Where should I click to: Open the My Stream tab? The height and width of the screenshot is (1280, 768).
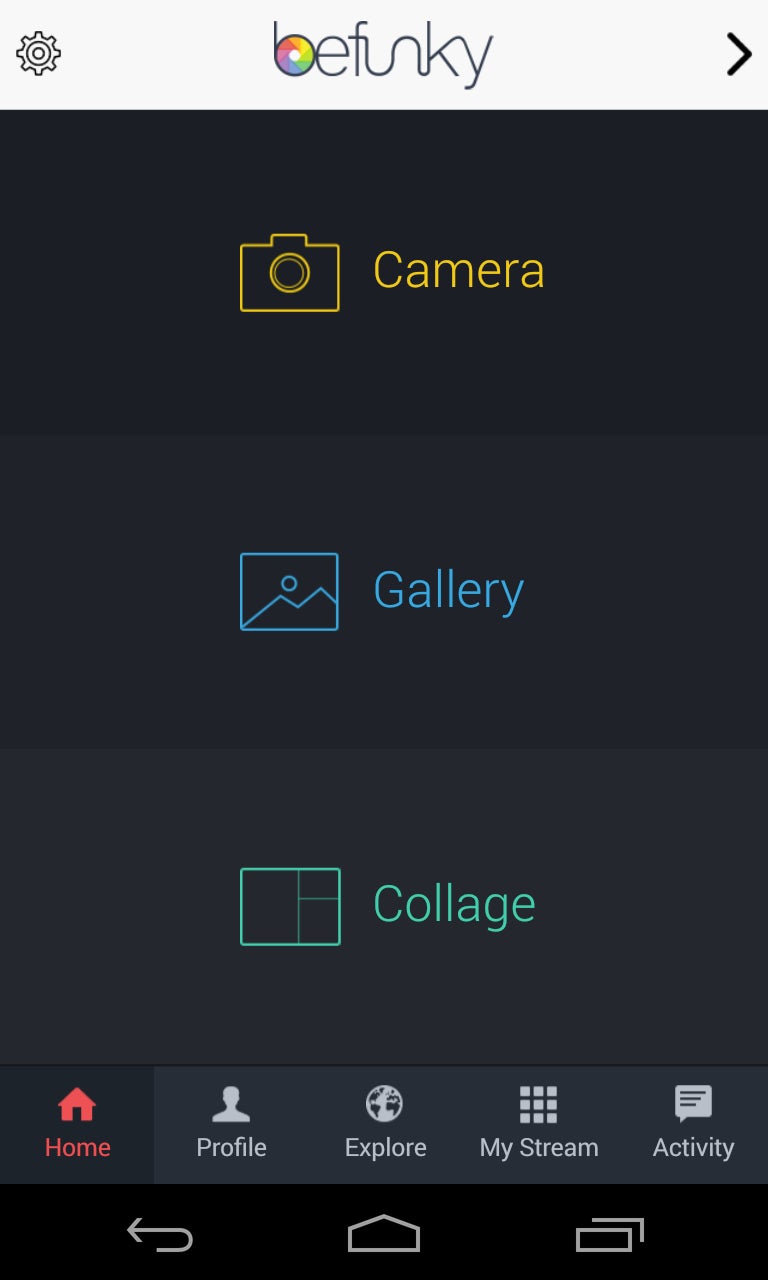(x=539, y=1124)
